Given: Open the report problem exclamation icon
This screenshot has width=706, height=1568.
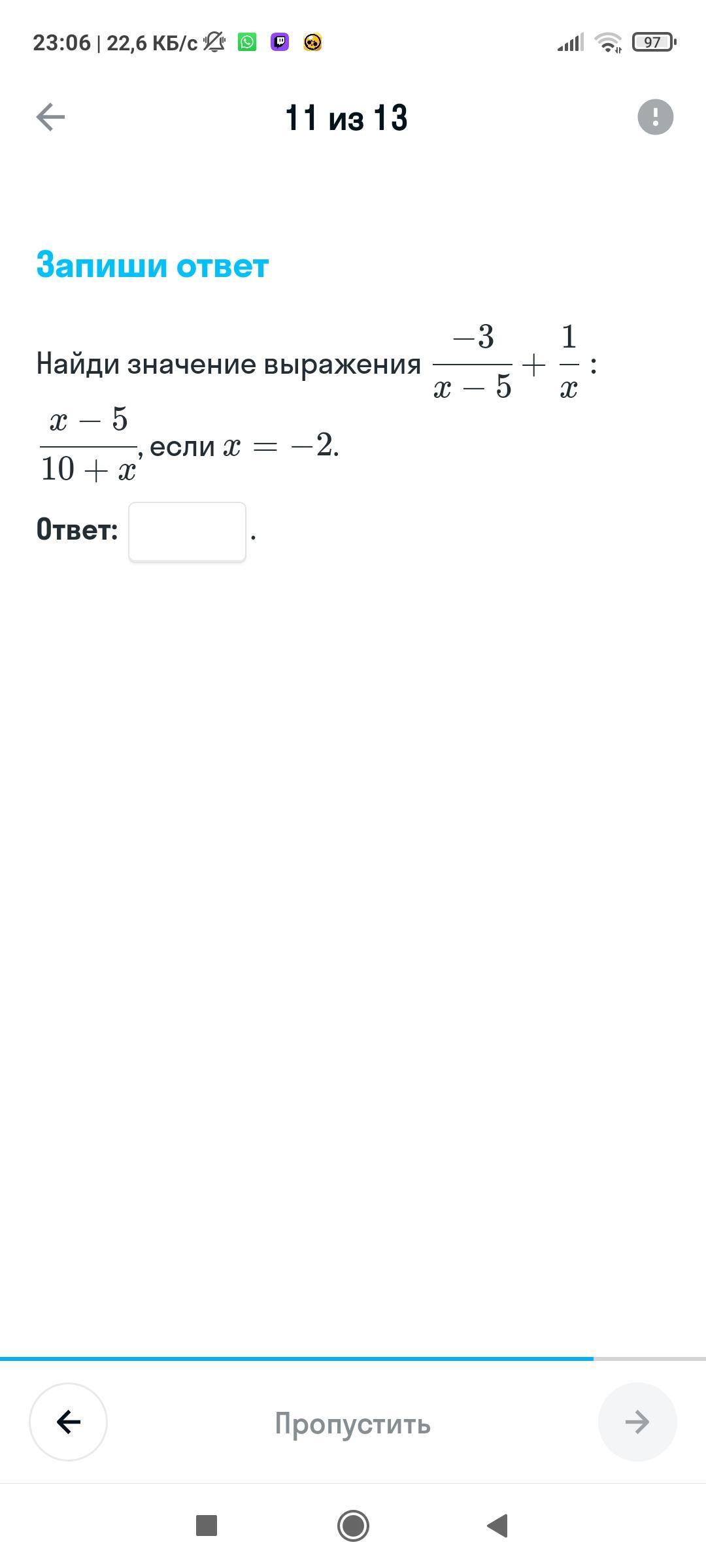Looking at the screenshot, I should pyautogui.click(x=655, y=117).
